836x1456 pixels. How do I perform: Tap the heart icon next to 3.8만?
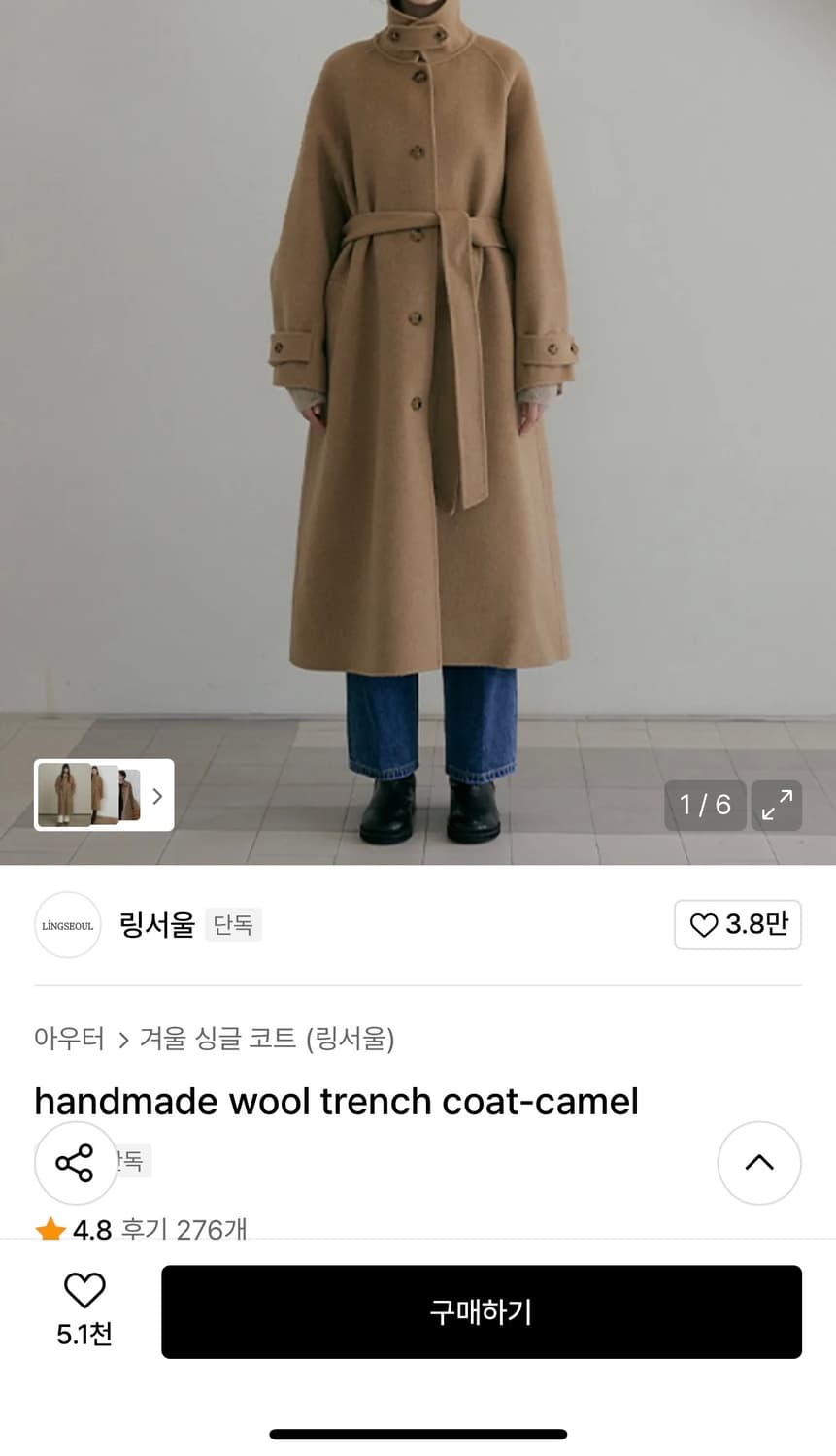pyautogui.click(x=704, y=924)
